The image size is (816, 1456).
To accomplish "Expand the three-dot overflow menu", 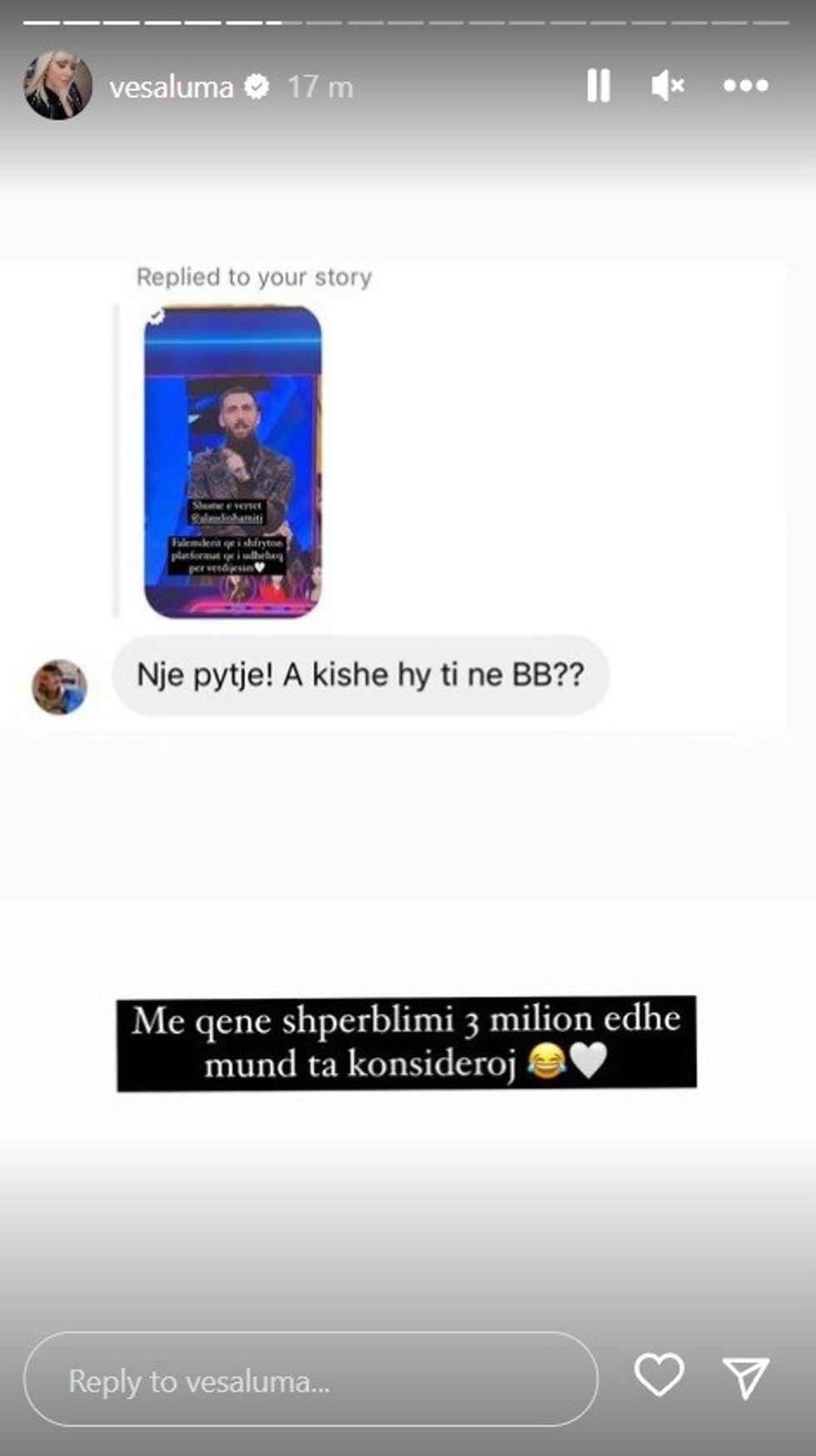I will (747, 86).
